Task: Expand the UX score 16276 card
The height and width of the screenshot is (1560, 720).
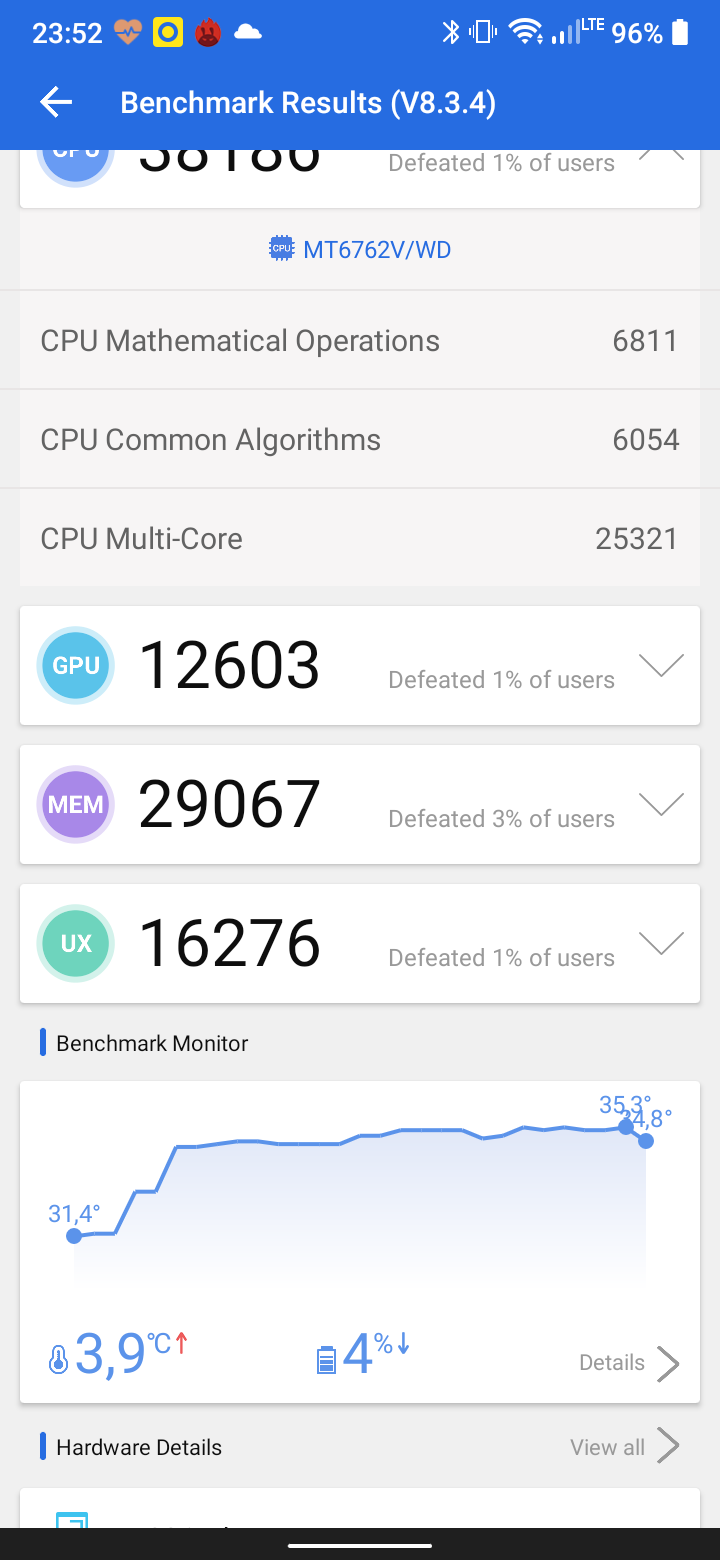Action: pyautogui.click(x=661, y=944)
